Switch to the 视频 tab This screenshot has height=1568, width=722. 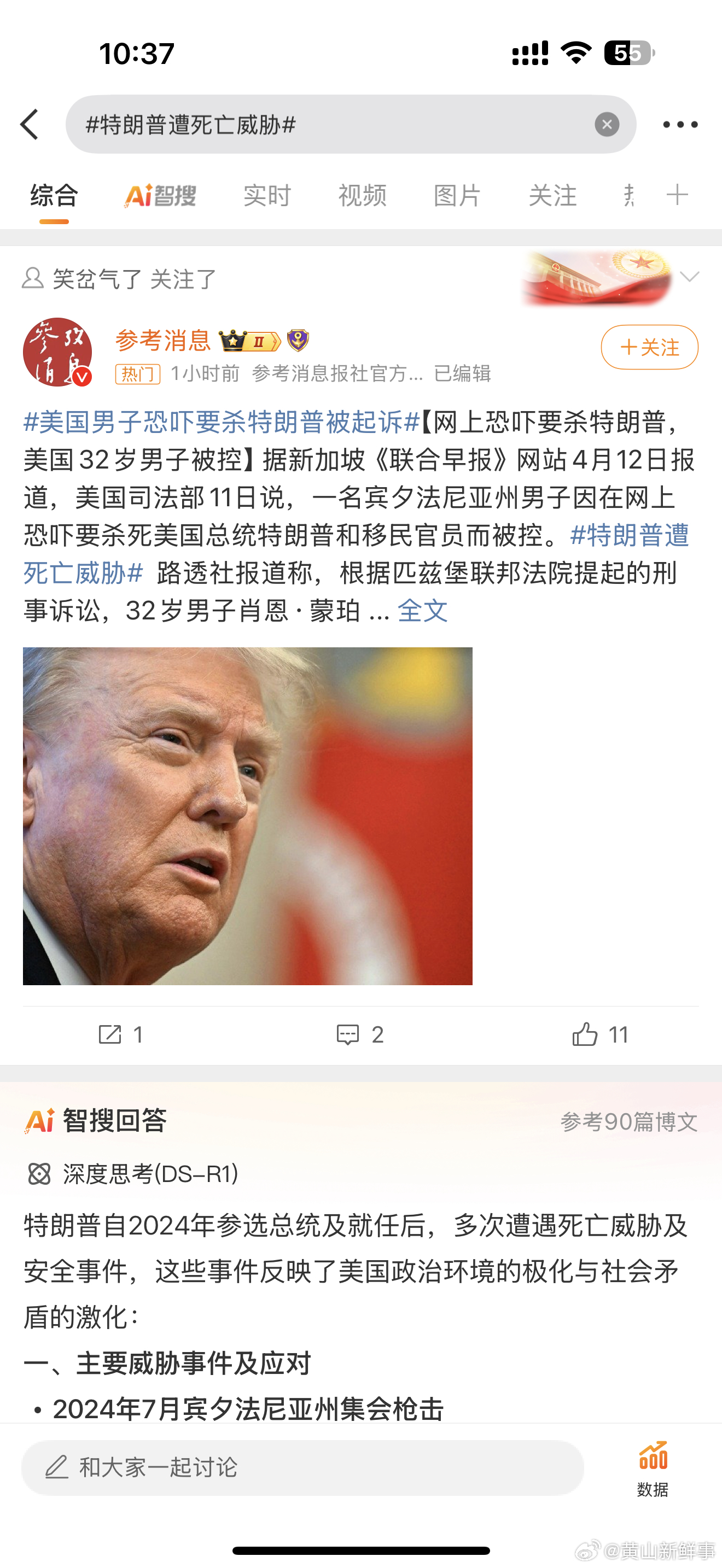(x=362, y=195)
